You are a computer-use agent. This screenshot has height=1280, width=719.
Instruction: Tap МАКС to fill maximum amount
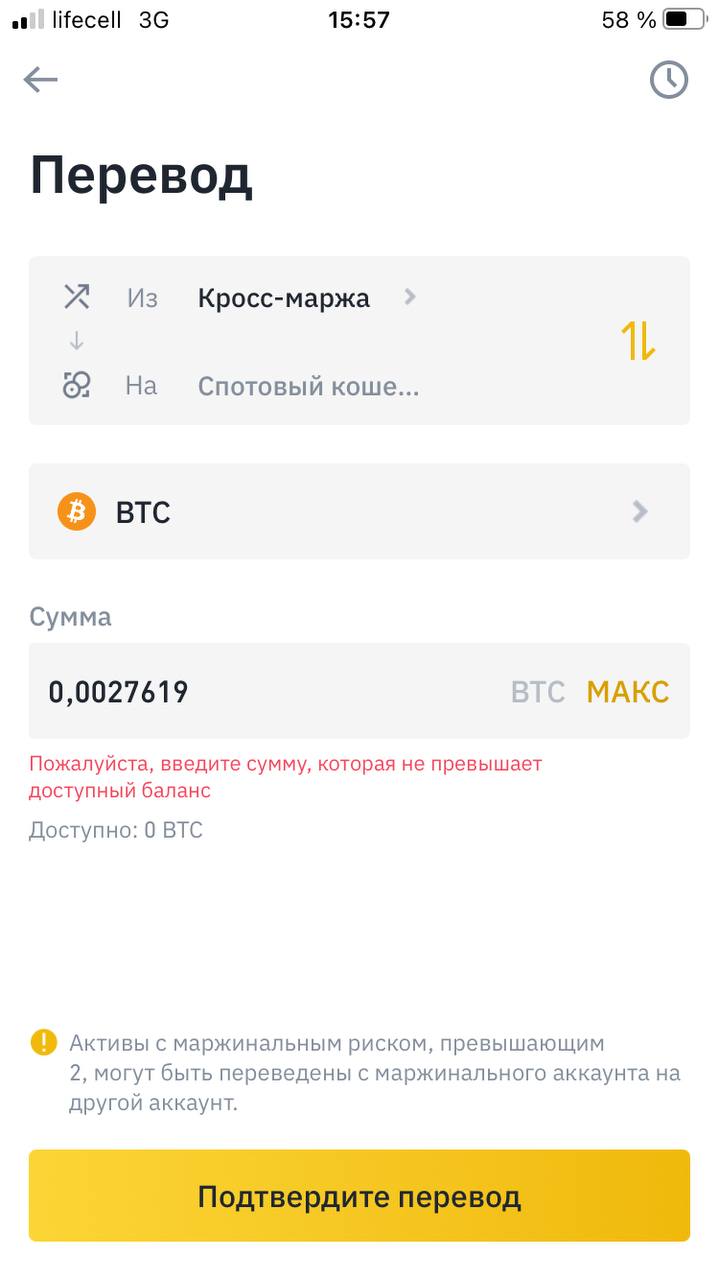point(627,692)
